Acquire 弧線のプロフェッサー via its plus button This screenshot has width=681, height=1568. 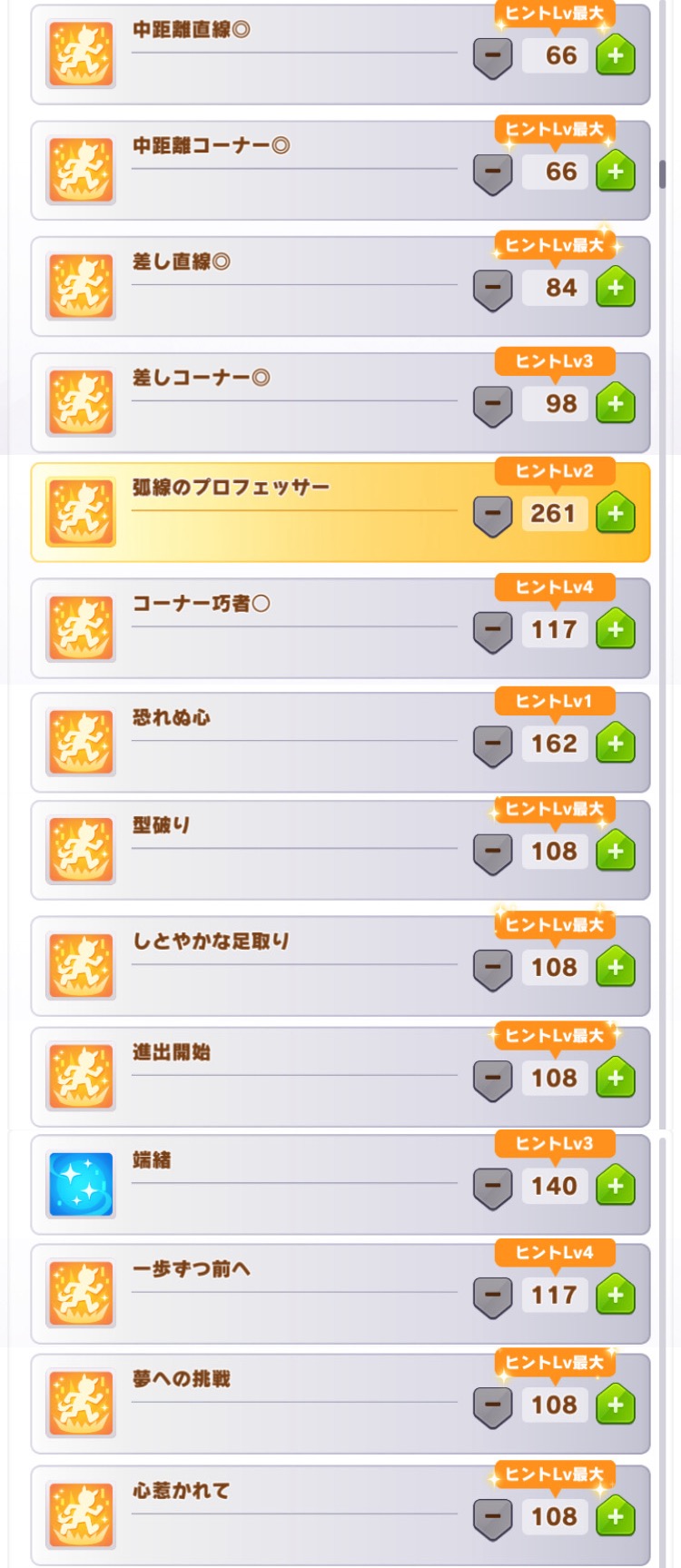coord(615,514)
